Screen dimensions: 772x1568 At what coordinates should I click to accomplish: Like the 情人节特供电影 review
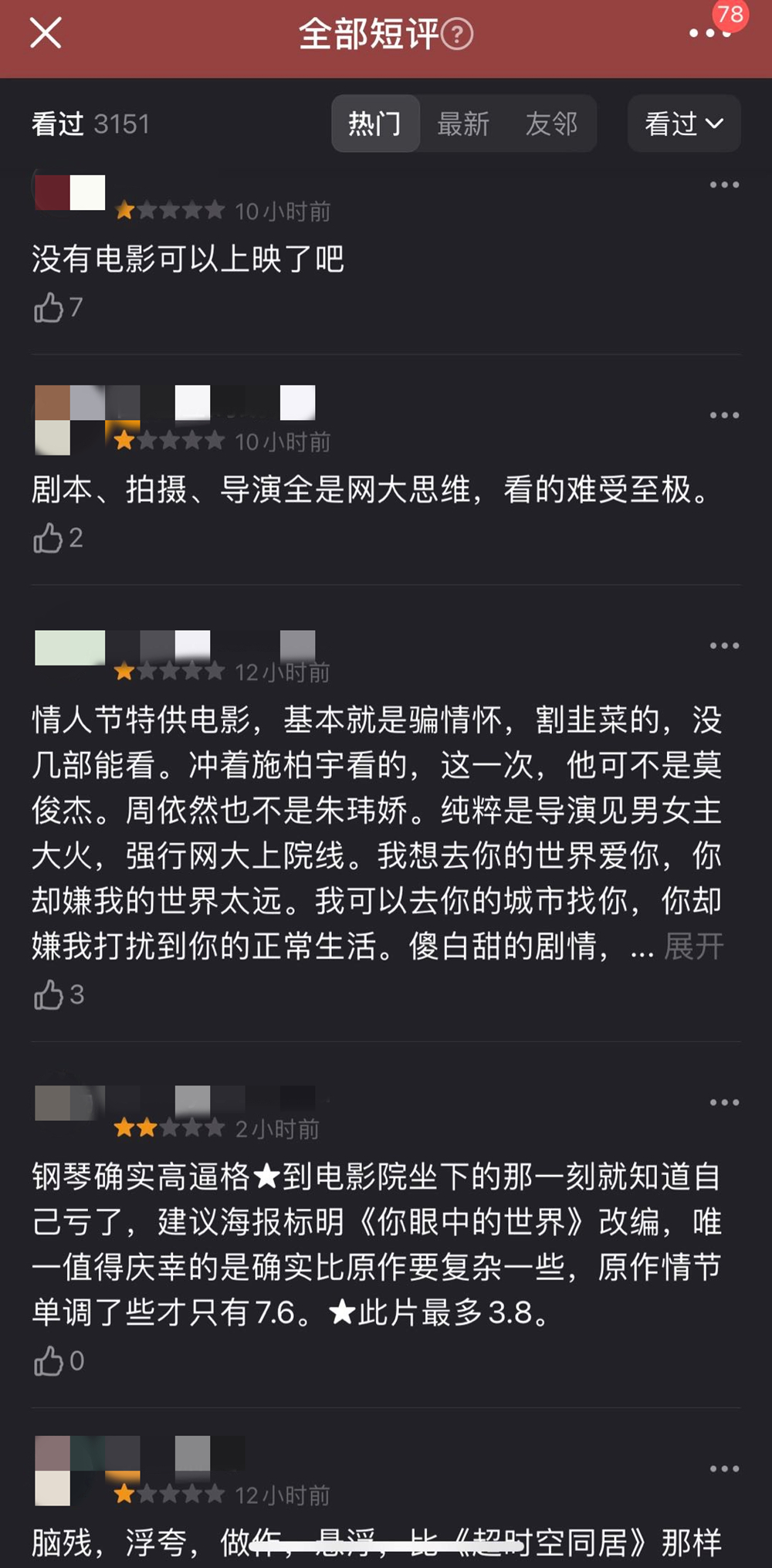49,994
